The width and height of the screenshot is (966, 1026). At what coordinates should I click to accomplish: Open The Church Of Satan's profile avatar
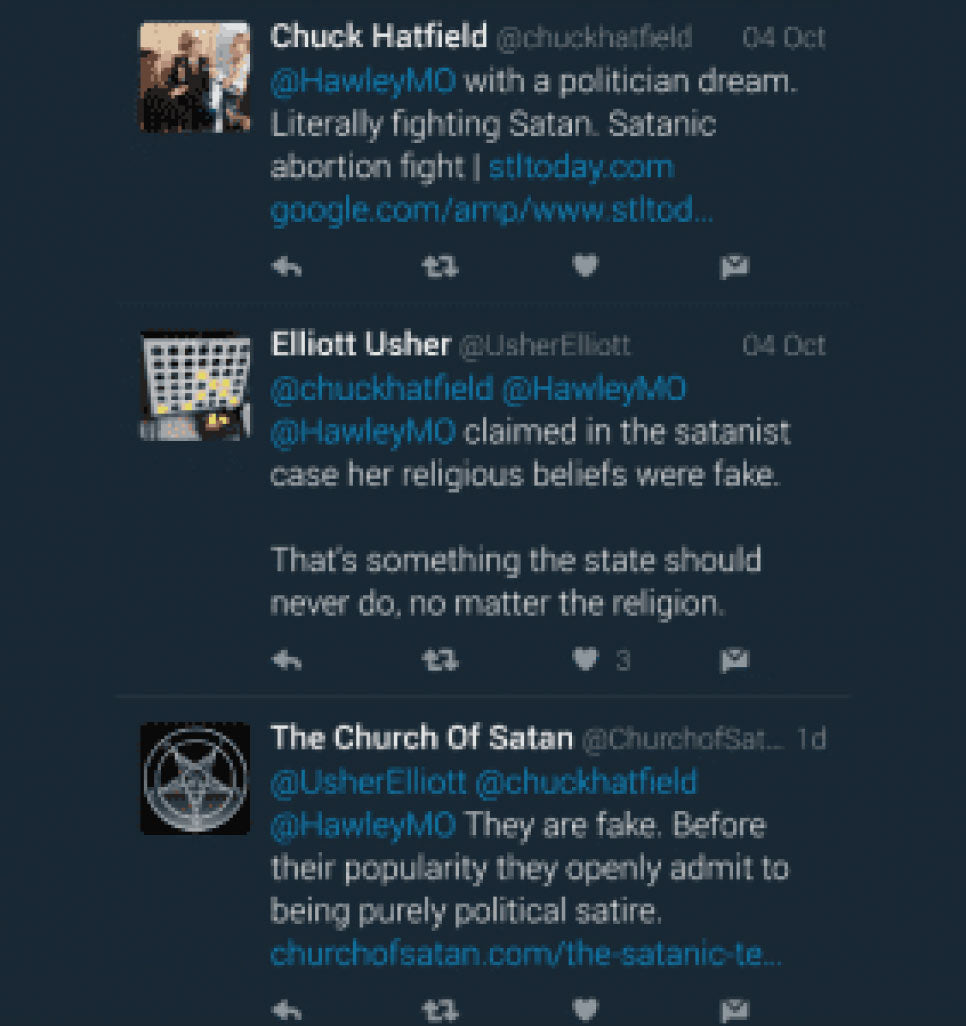(194, 778)
